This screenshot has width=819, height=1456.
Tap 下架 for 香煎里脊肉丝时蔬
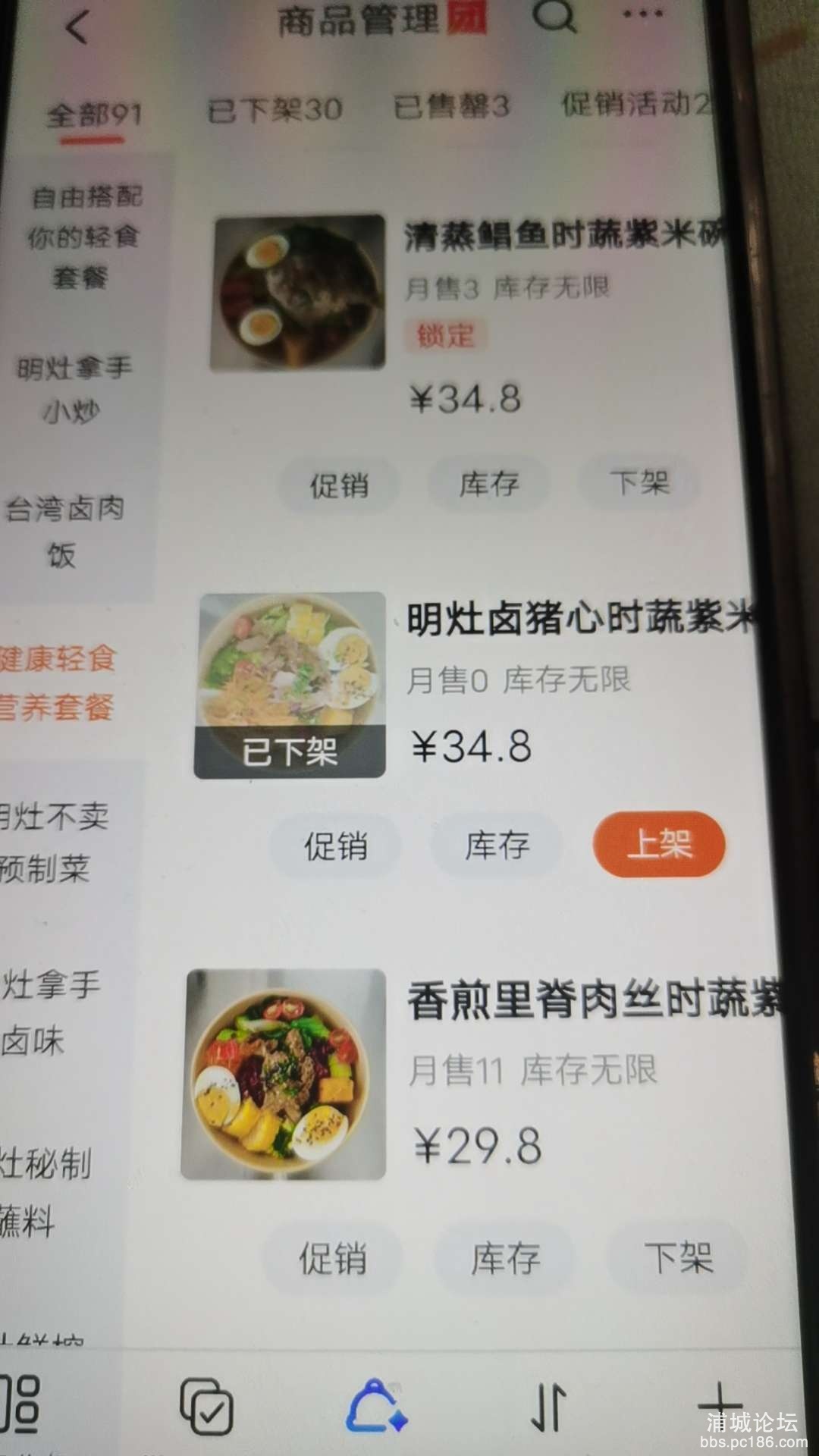click(678, 1258)
